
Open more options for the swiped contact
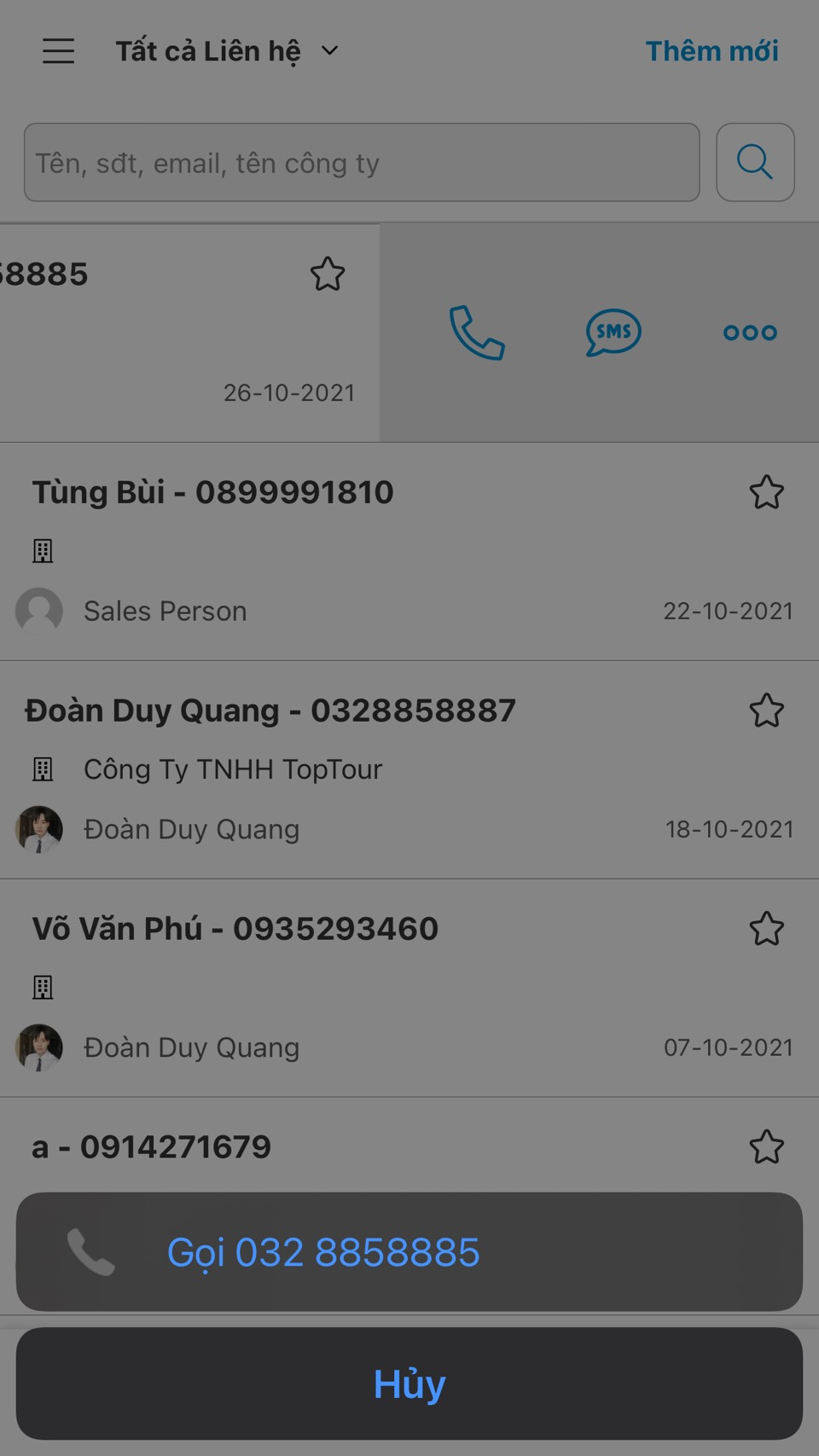click(750, 333)
